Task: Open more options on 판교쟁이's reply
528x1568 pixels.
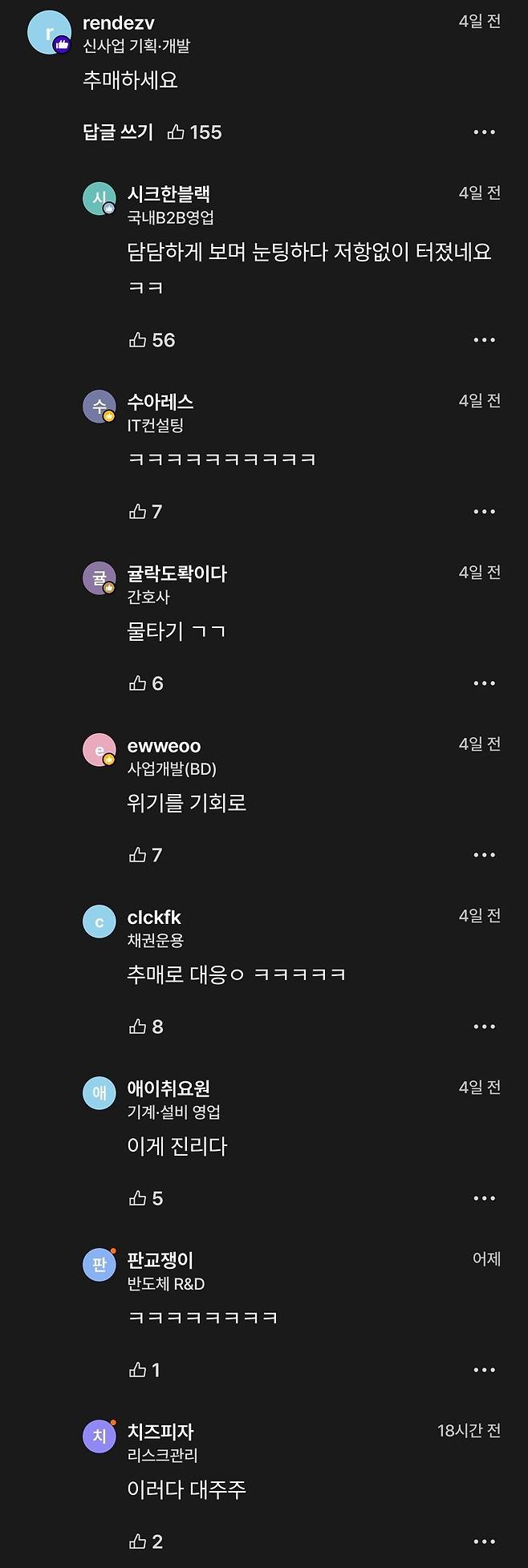Action: point(484,1370)
